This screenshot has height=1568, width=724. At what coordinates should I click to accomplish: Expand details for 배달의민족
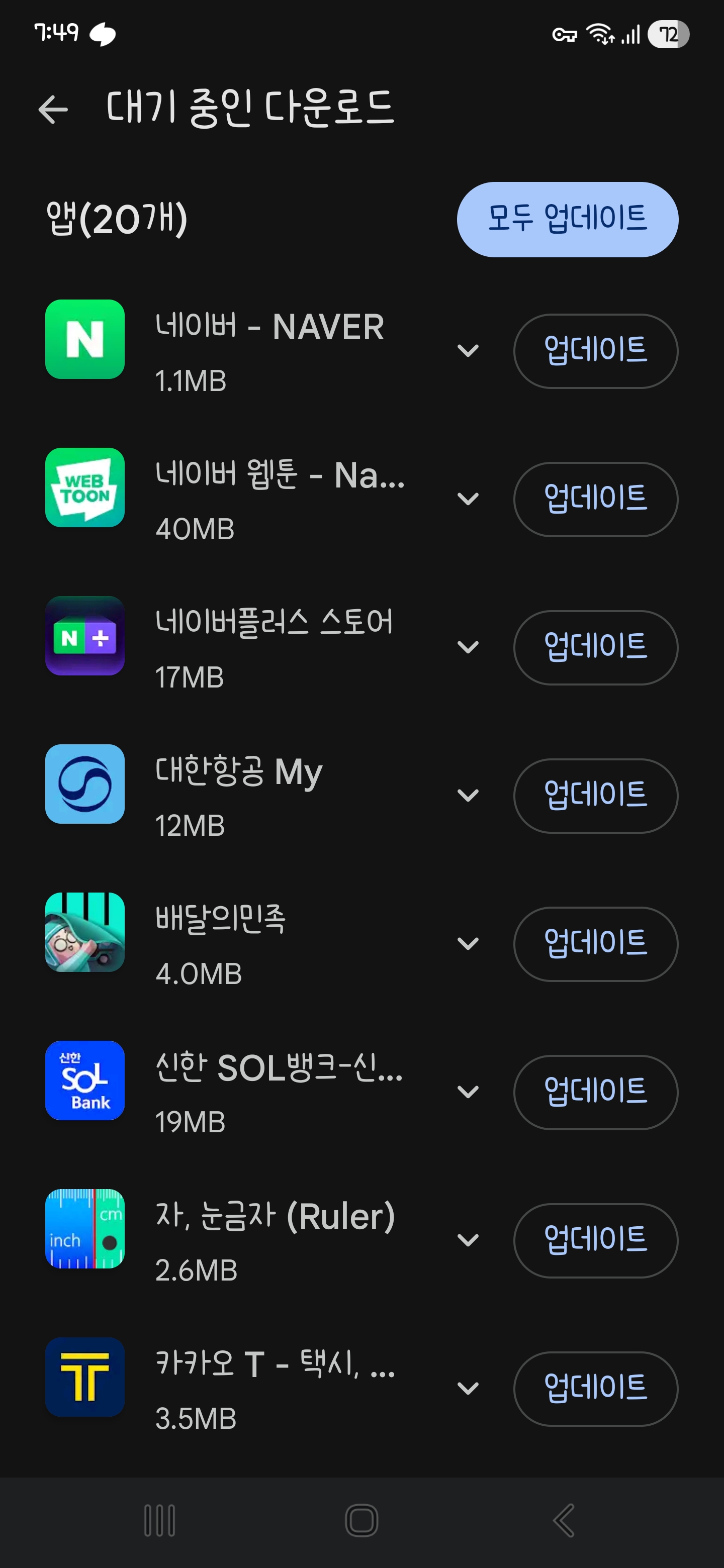point(468,943)
